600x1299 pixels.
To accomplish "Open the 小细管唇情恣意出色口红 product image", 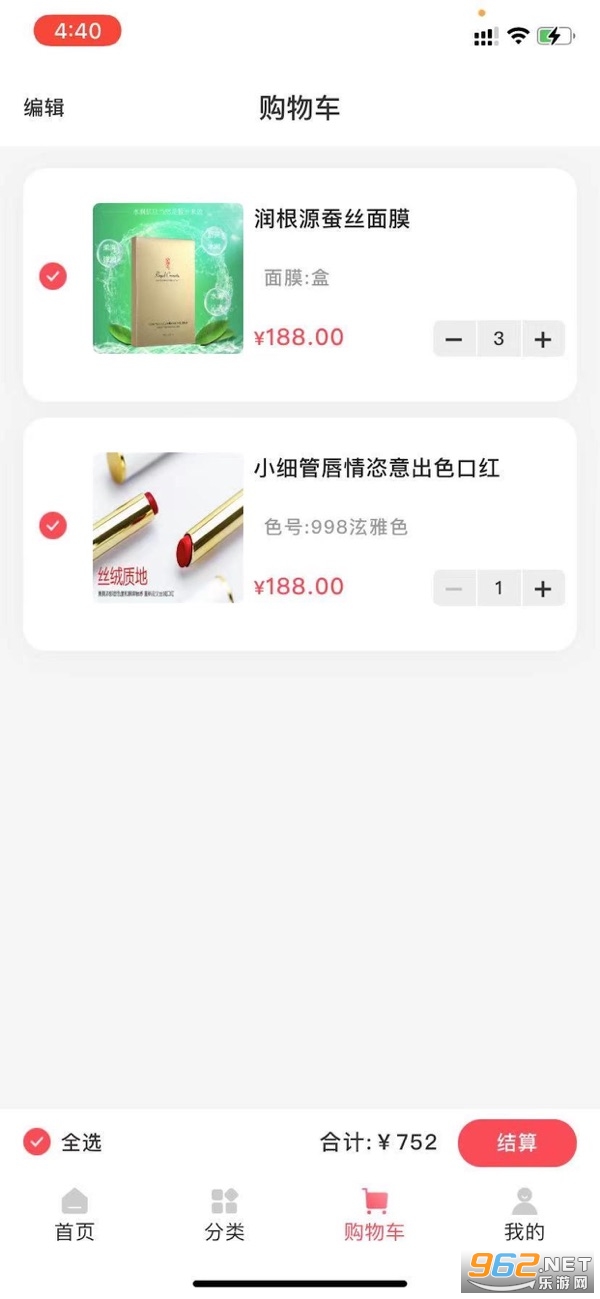I will point(168,527).
